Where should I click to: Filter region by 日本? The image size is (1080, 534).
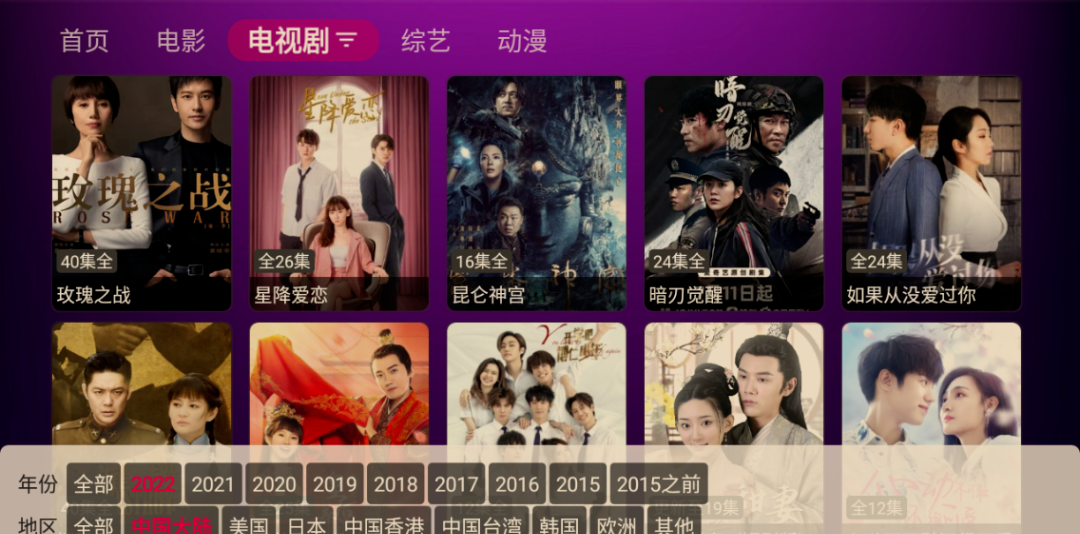[305, 524]
